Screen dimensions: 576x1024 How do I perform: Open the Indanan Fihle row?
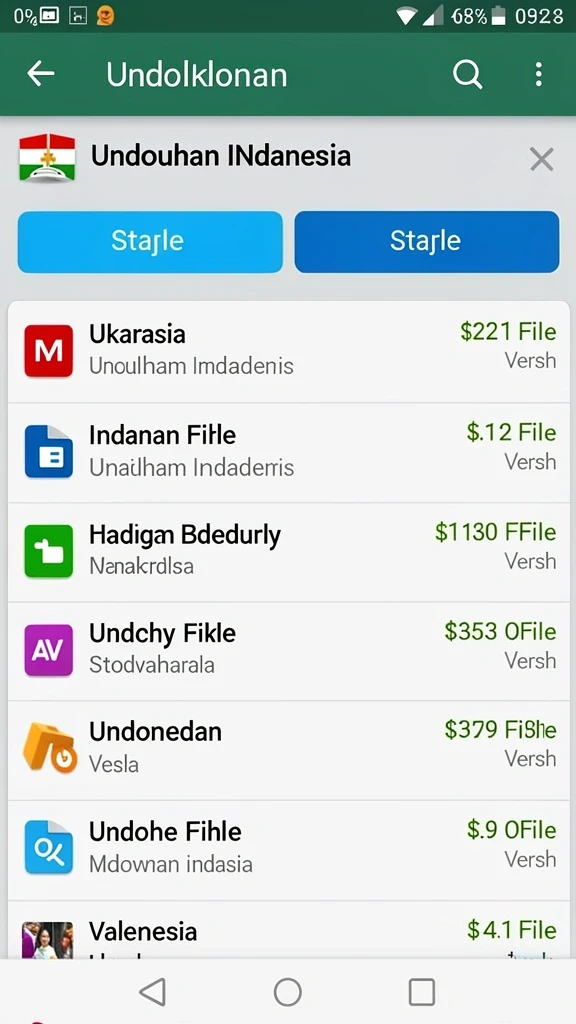pos(289,453)
